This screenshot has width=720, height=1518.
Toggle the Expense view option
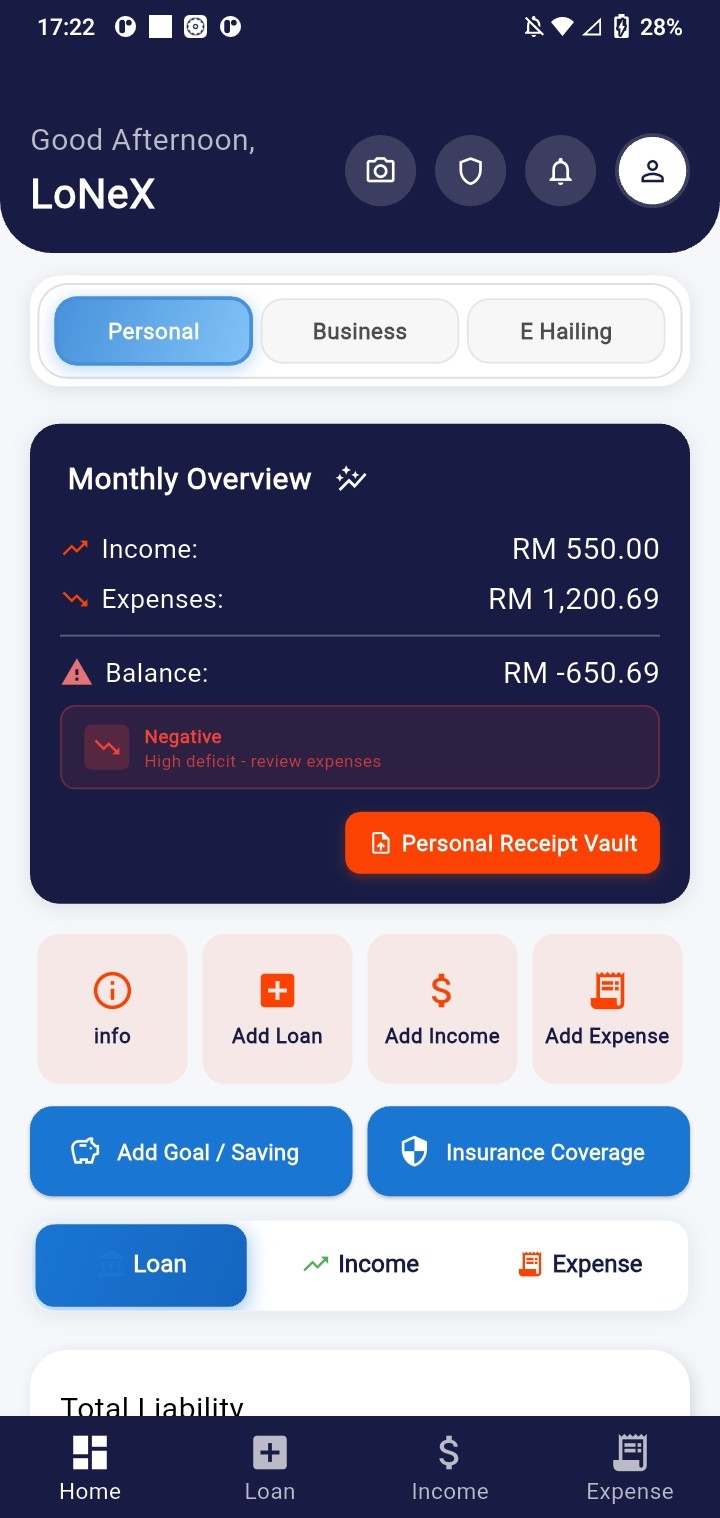tap(579, 1264)
